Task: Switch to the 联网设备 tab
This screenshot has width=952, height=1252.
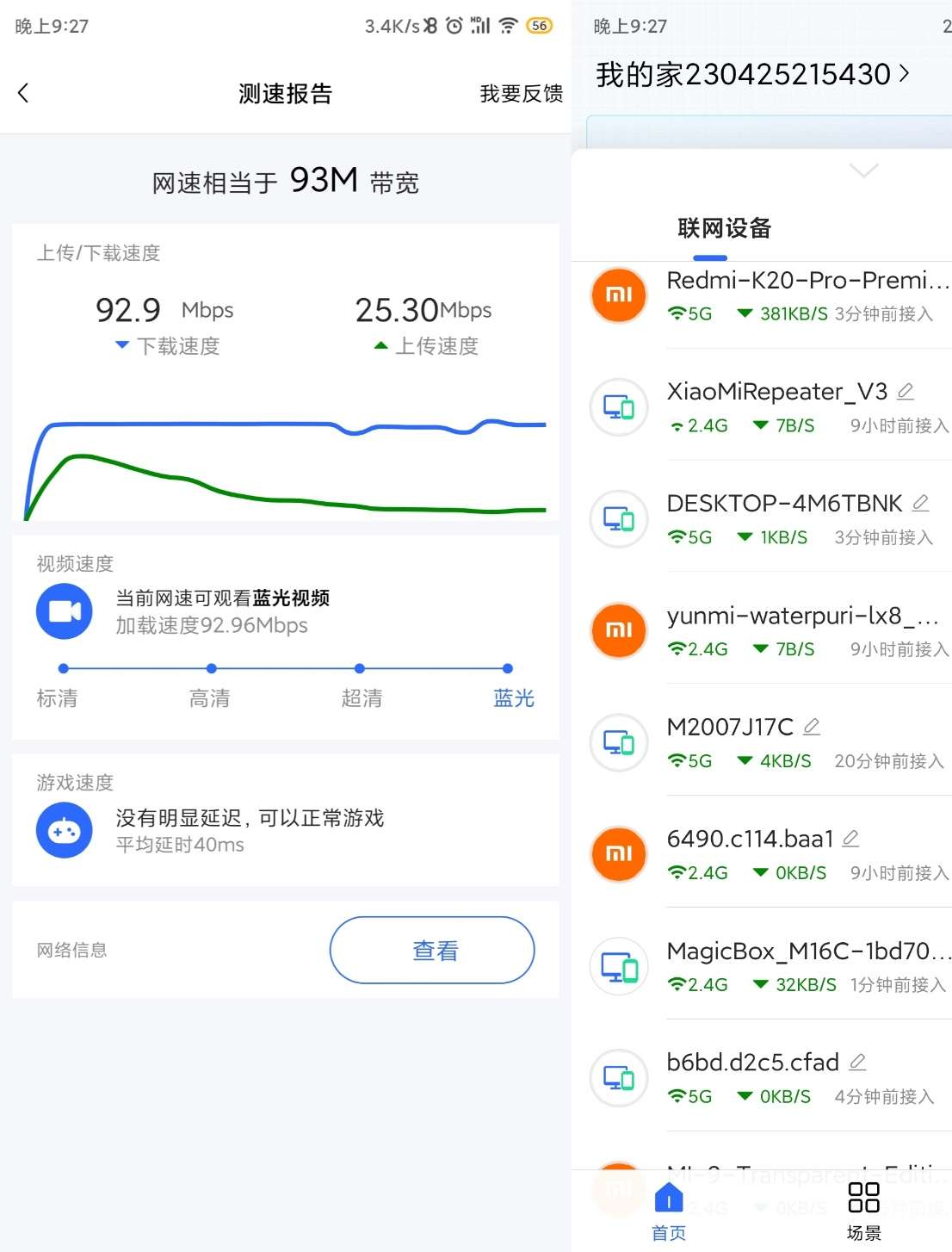Action: point(724,228)
